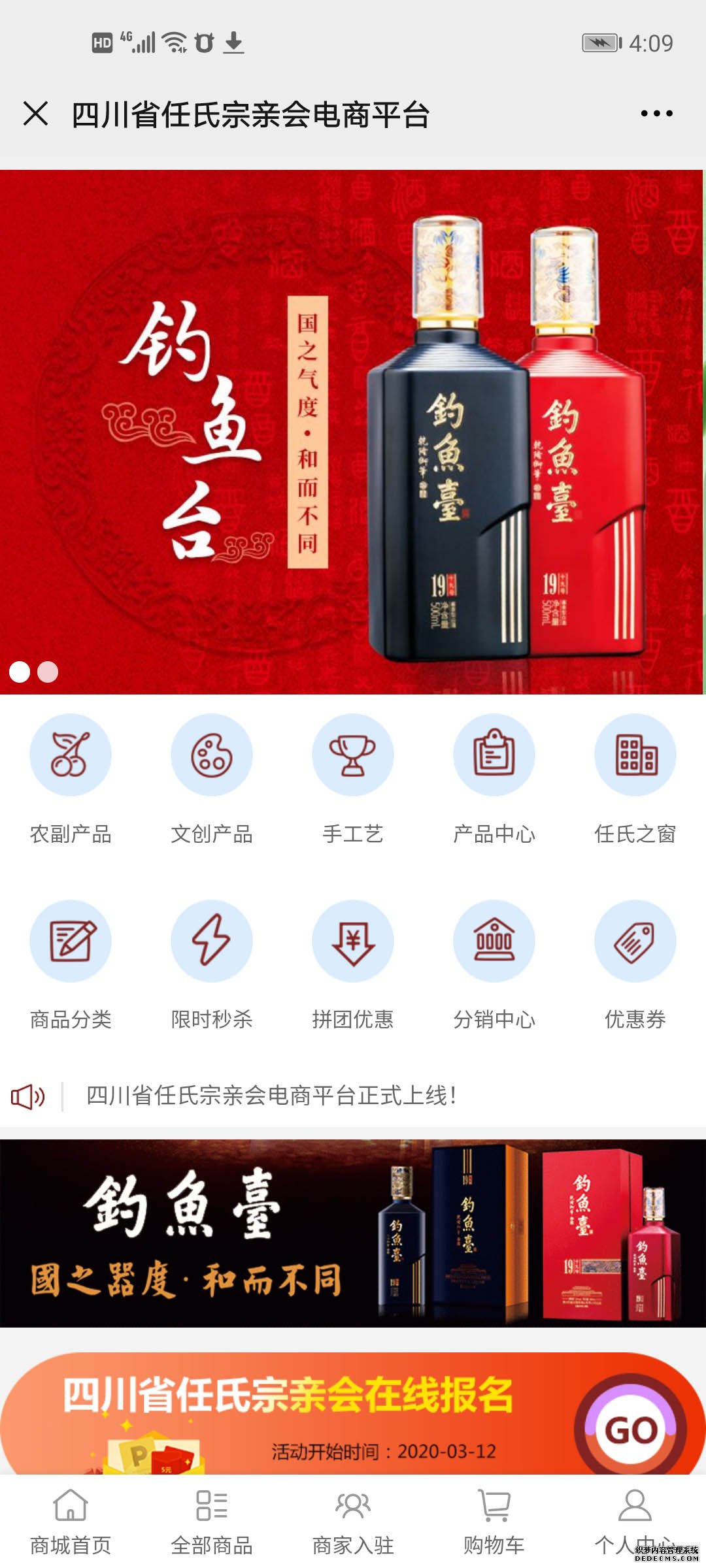Open the 购物车 shopping cart tab
This screenshot has height=1568, width=706.
494,1522
